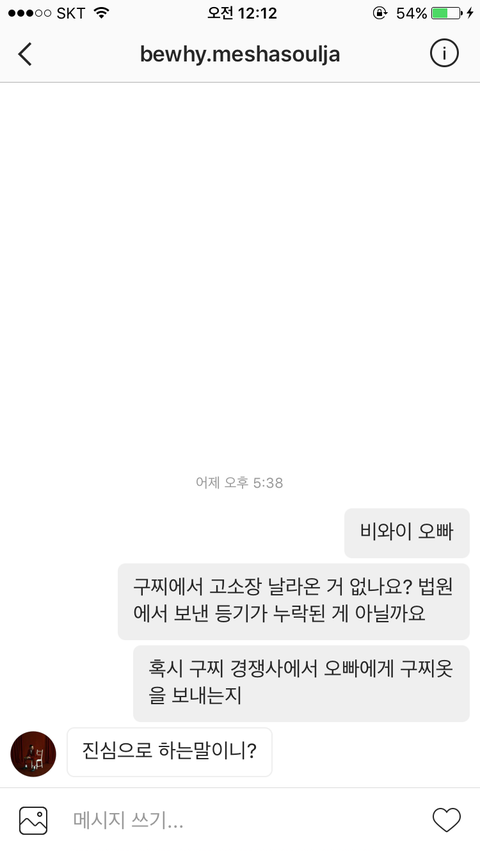Open bewhy.meshasoulja profile from the title
This screenshot has width=480, height=854.
240,54
